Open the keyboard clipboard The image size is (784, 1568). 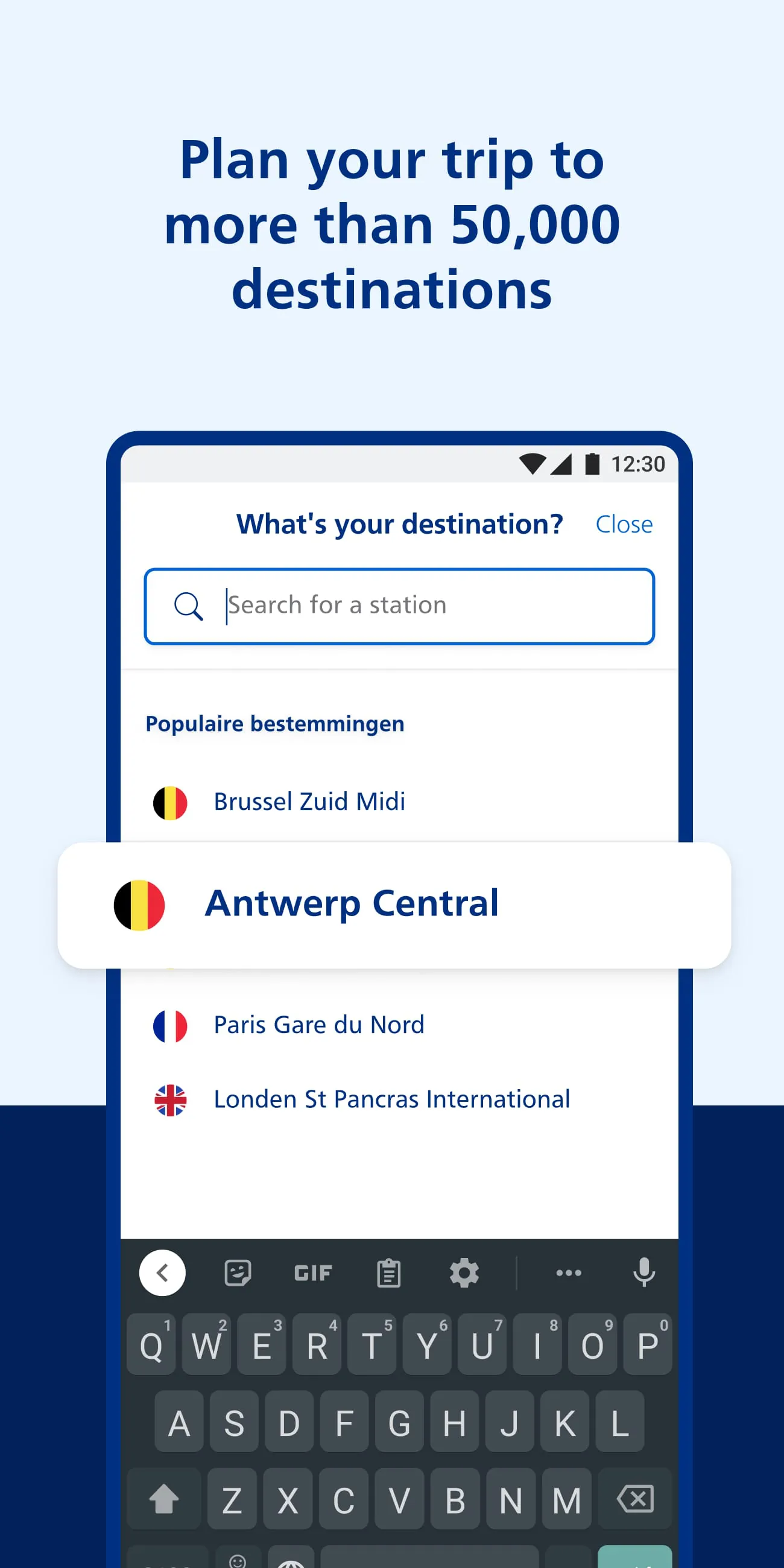(x=388, y=1272)
